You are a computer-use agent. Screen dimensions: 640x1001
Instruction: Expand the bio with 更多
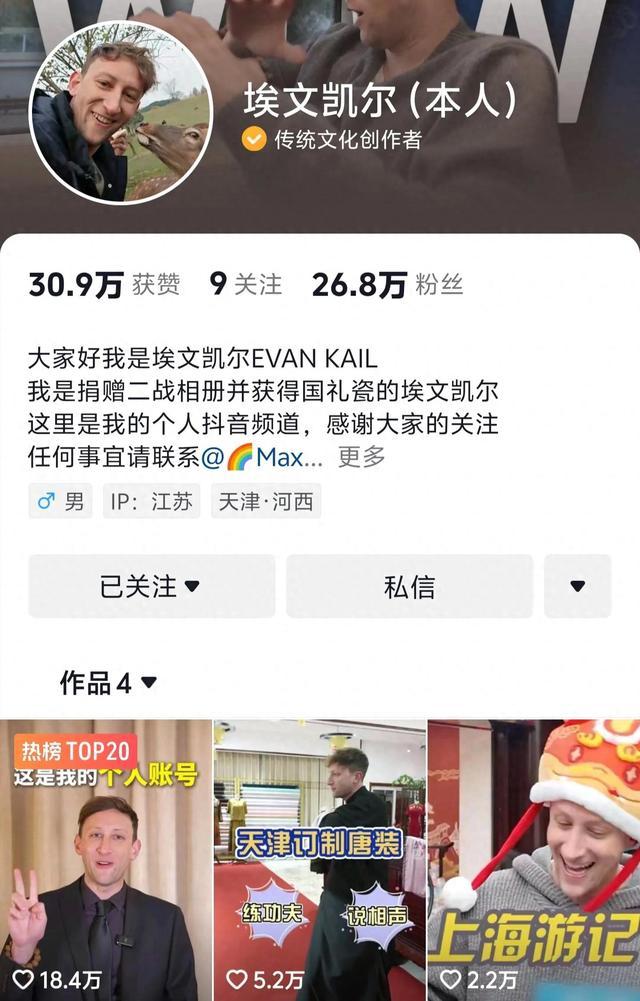(x=361, y=457)
